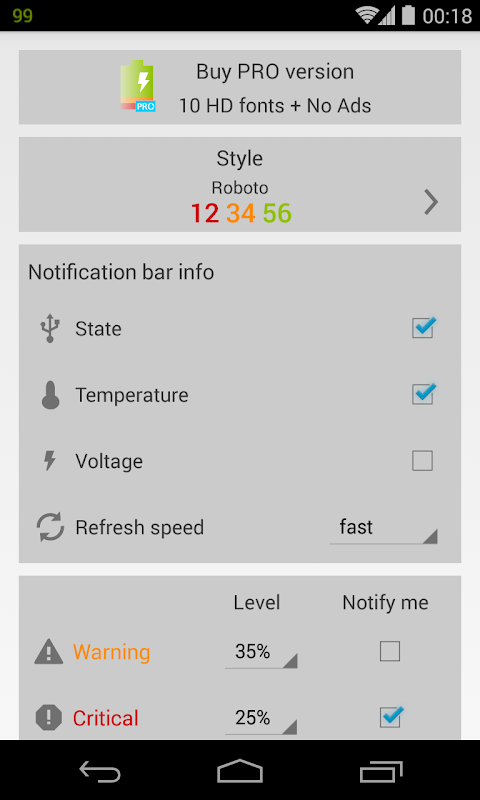Image resolution: width=480 pixels, height=800 pixels.
Task: Enable the Voltage checkbox
Action: (422, 461)
